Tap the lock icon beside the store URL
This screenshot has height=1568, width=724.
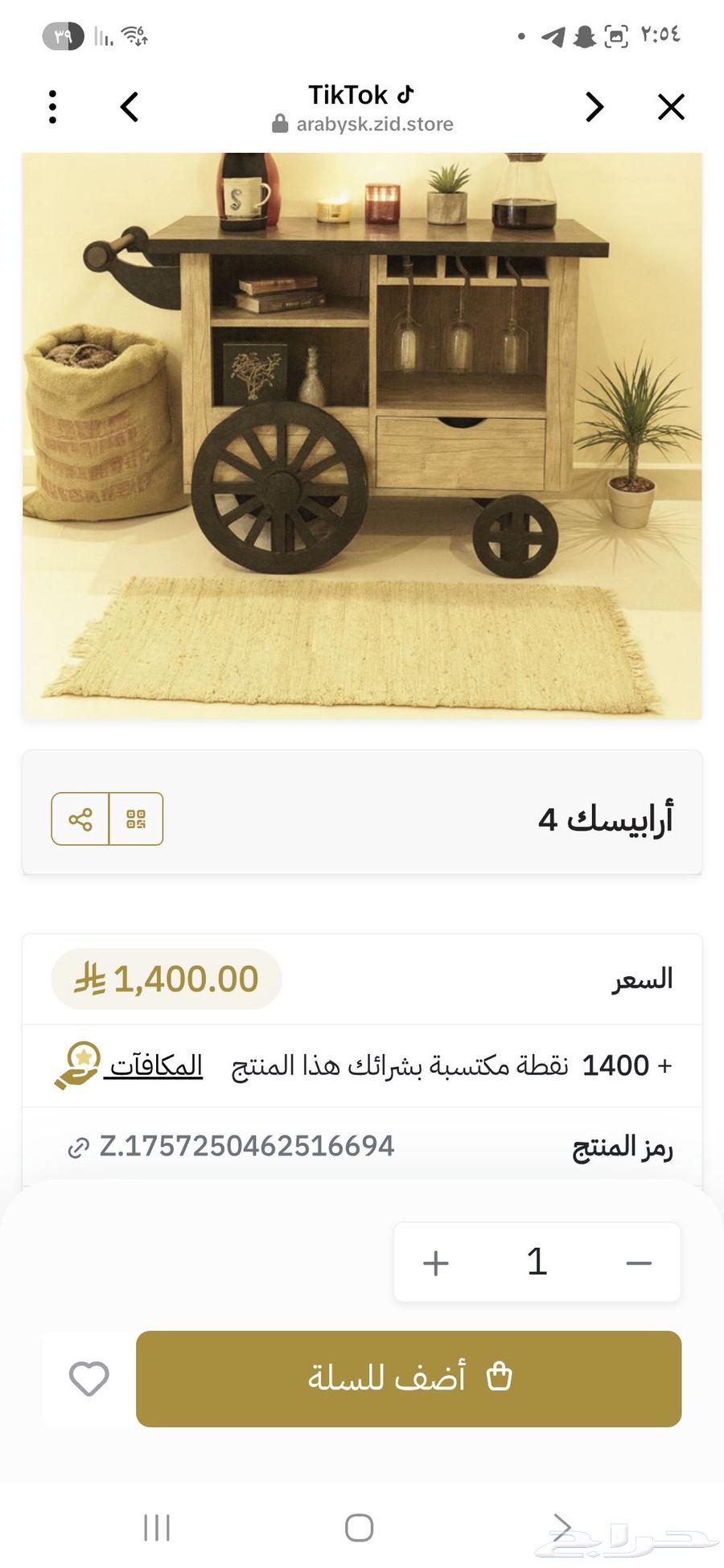coord(279,124)
